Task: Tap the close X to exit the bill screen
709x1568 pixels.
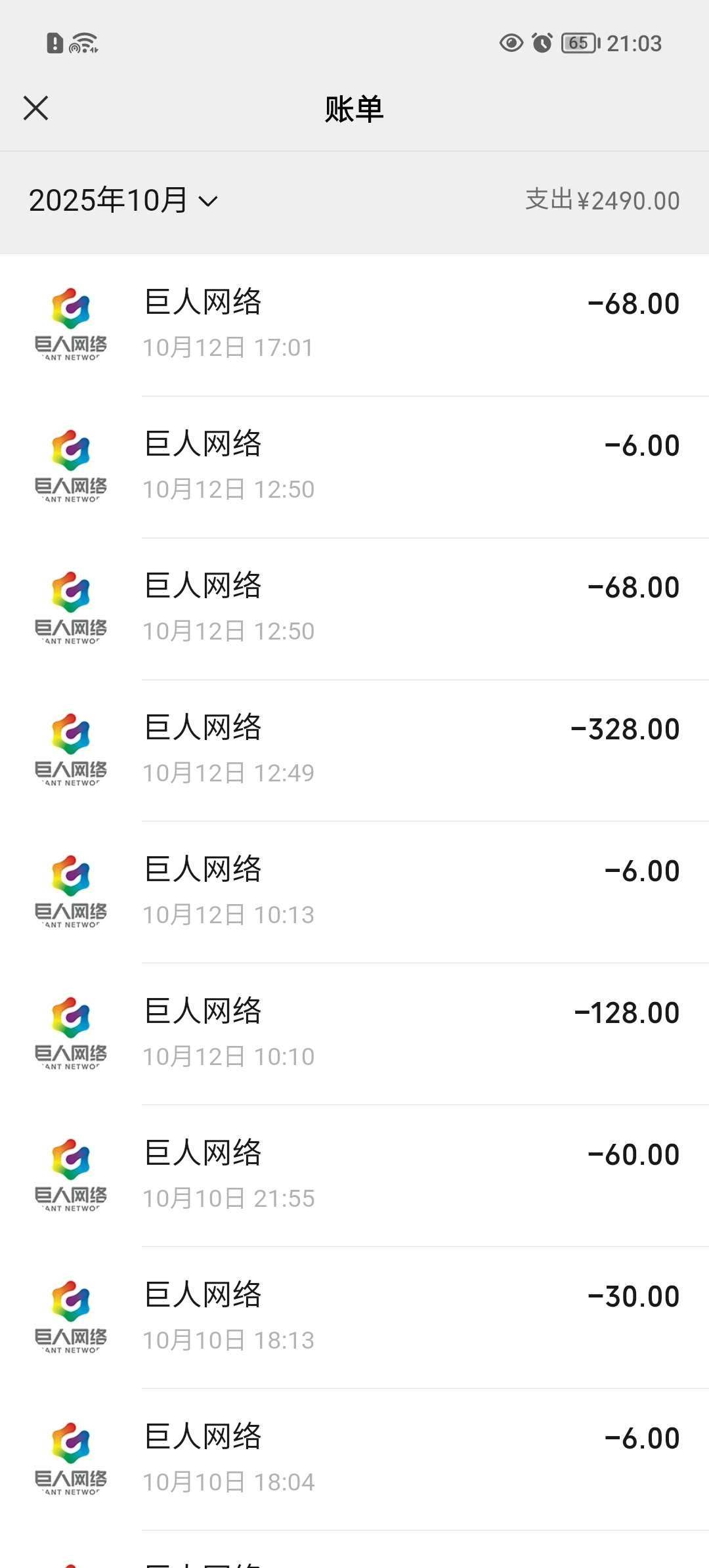Action: (37, 108)
